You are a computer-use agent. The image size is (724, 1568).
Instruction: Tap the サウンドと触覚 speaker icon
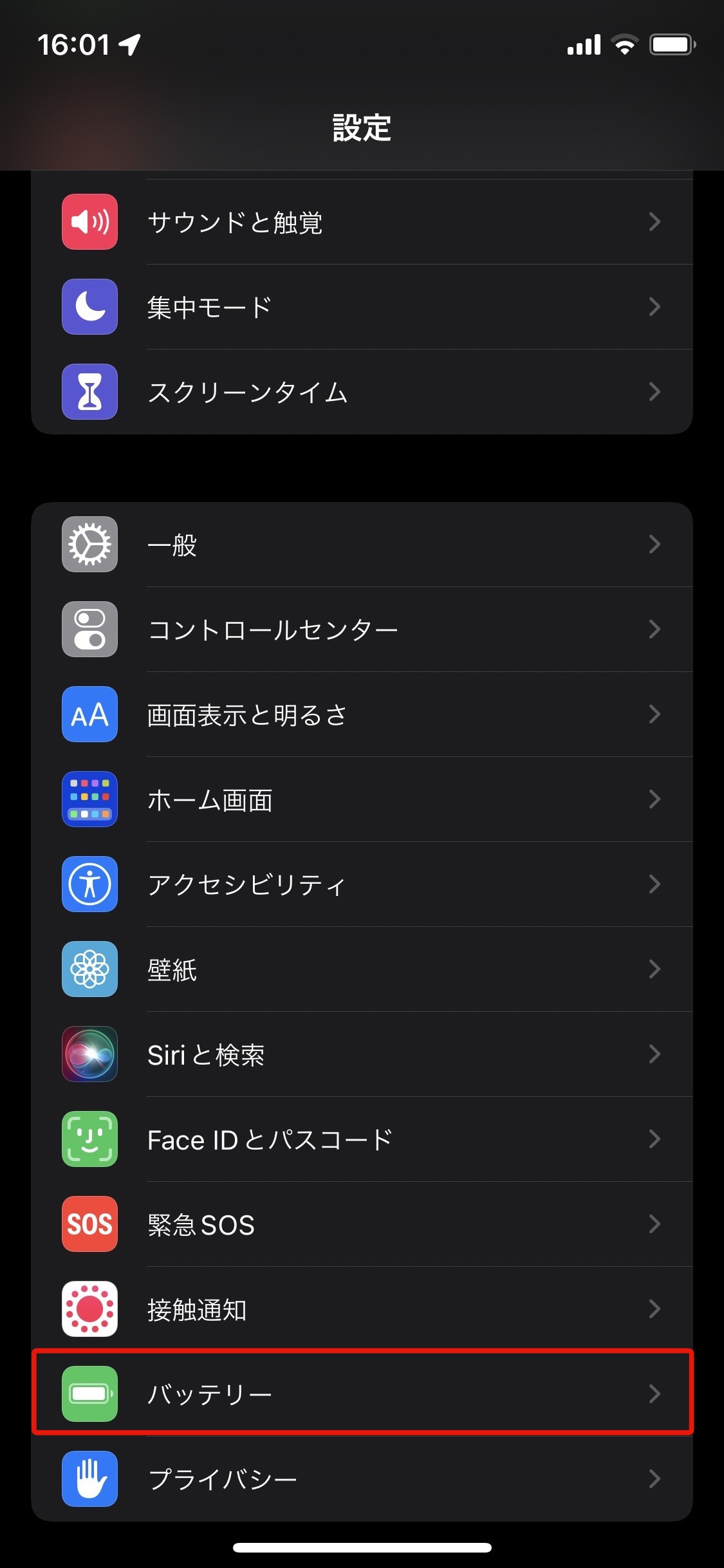[89, 221]
